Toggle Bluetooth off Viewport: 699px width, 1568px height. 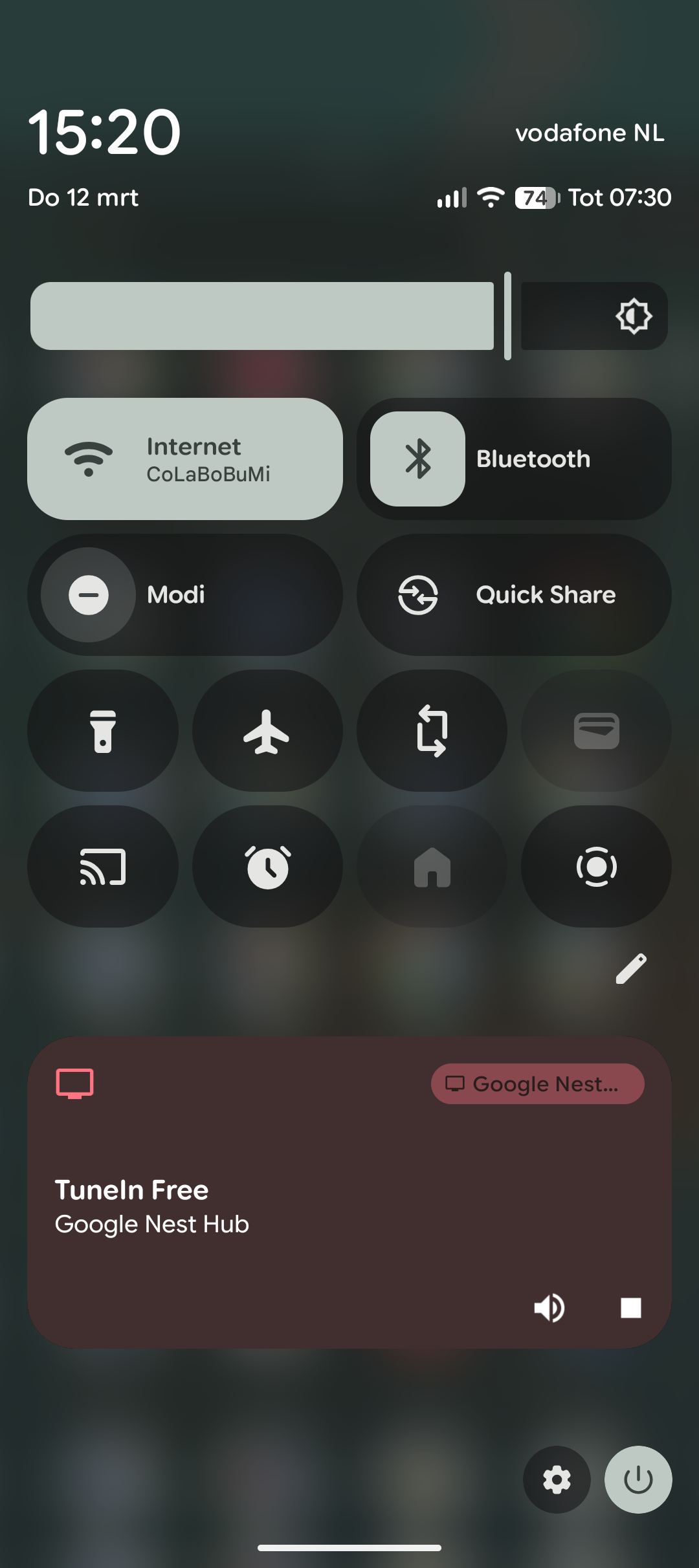click(x=417, y=459)
